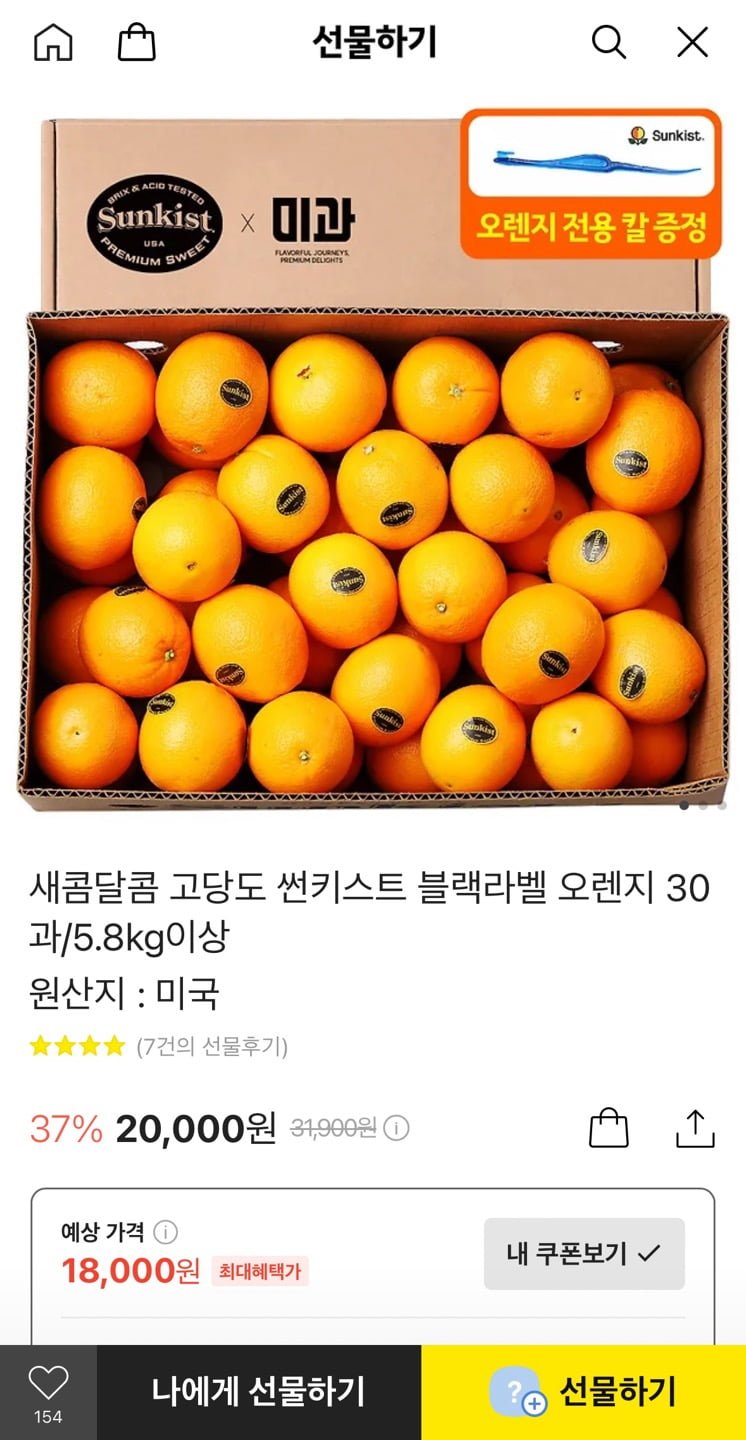
Task: Show info about the expected price
Action: [166, 1231]
